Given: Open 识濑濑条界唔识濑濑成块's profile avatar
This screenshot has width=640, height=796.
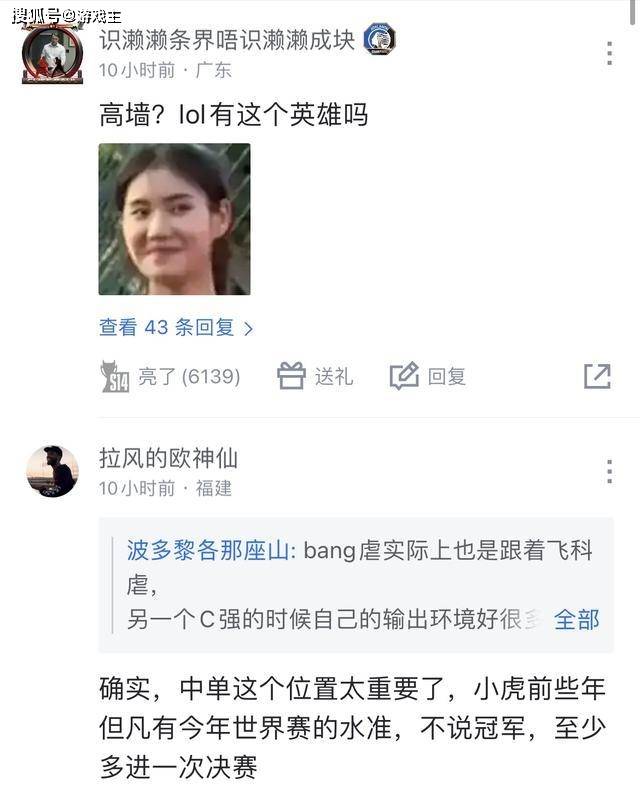Looking at the screenshot, I should tap(52, 54).
